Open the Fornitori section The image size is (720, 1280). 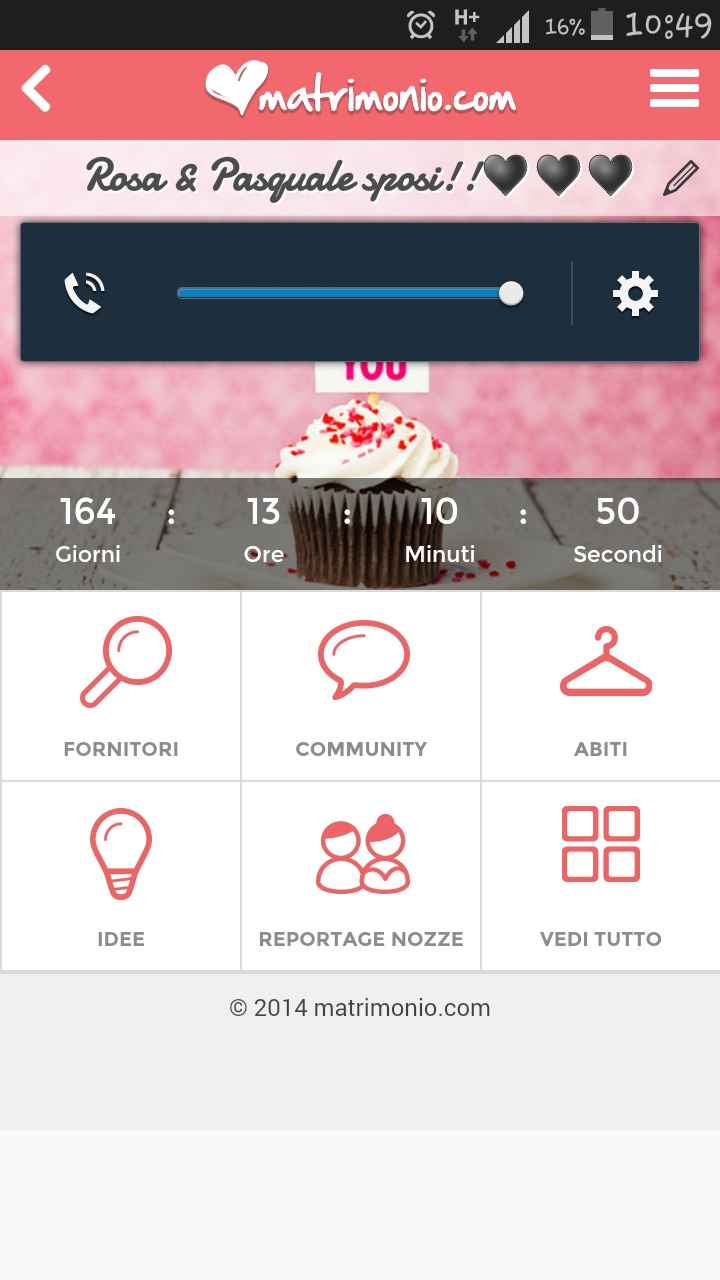(121, 686)
